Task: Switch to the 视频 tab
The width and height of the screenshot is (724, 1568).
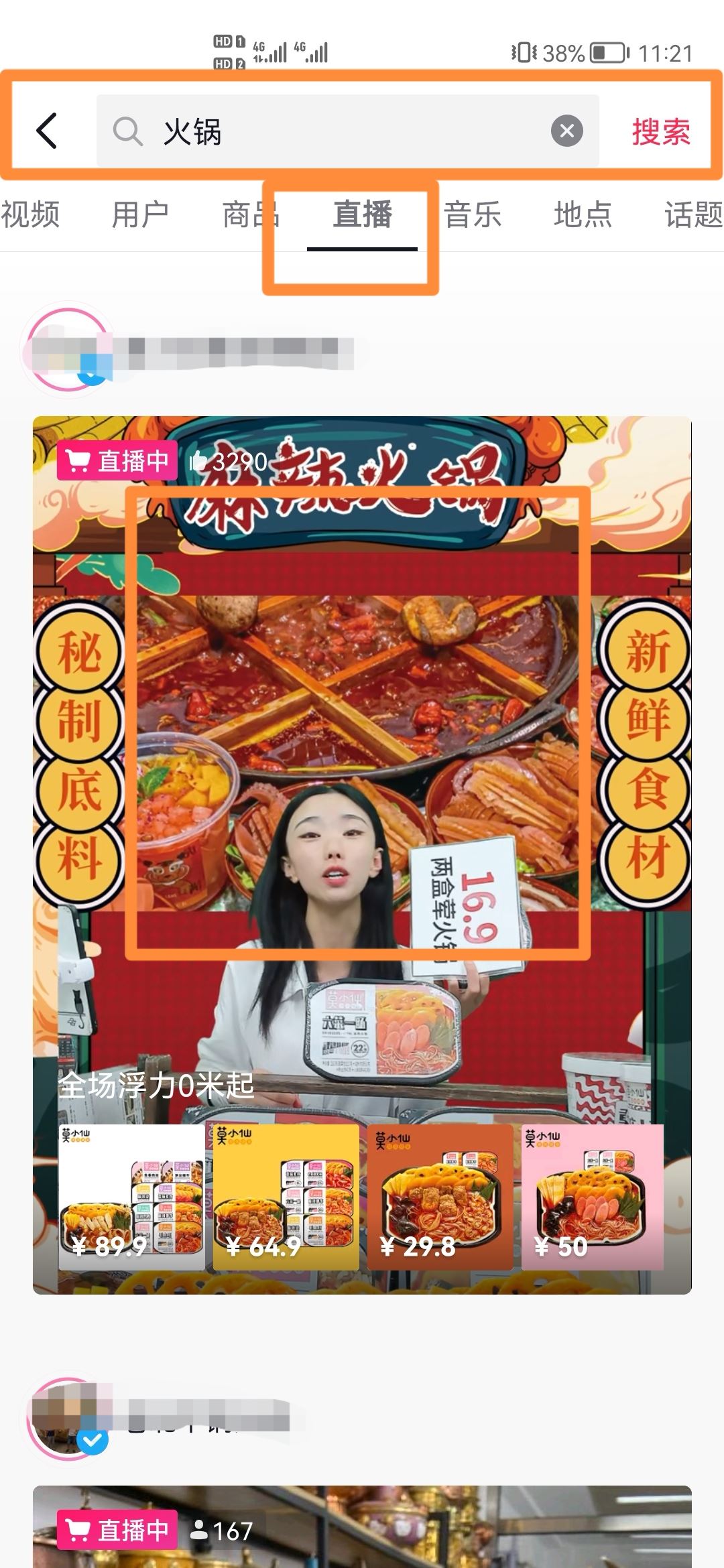Action: [30, 215]
